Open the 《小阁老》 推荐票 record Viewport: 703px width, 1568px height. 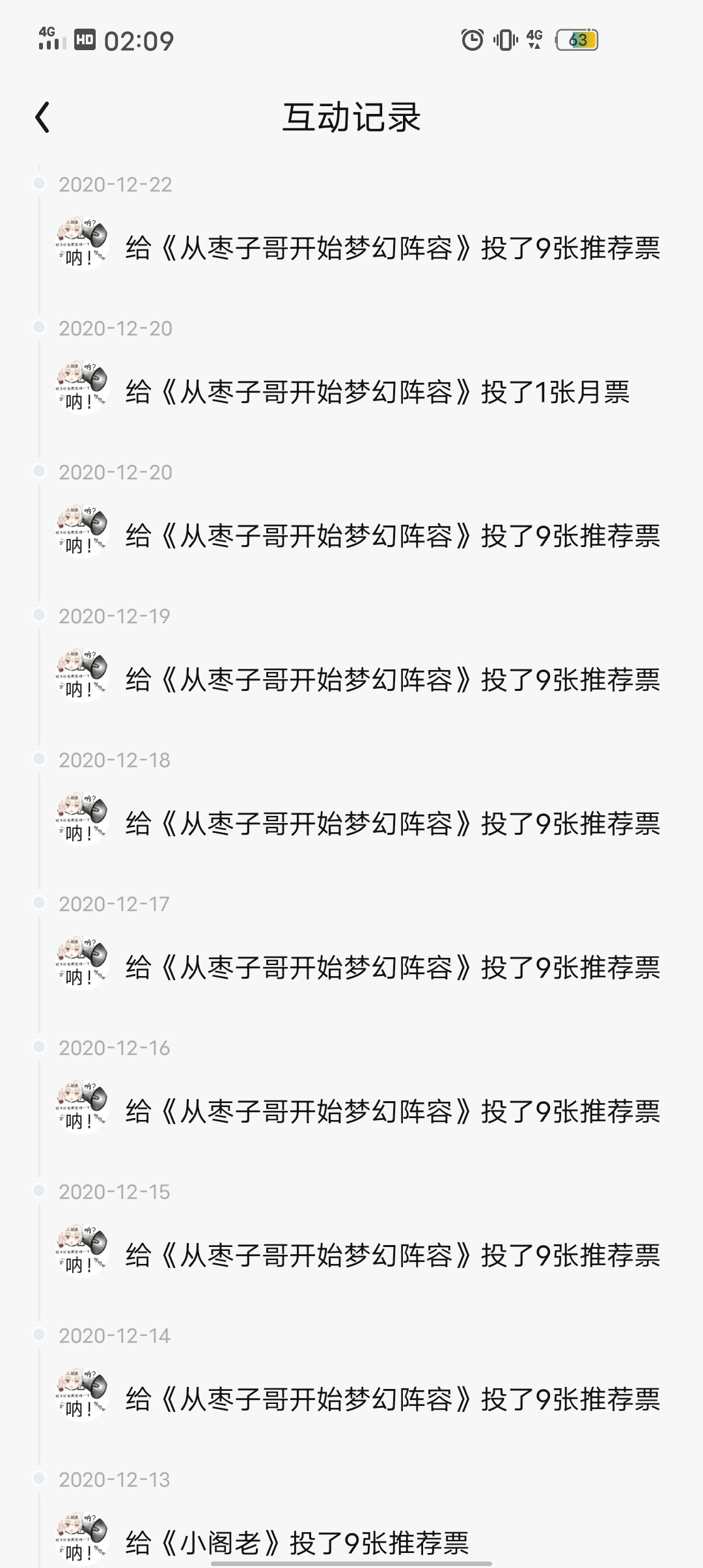tap(297, 1542)
